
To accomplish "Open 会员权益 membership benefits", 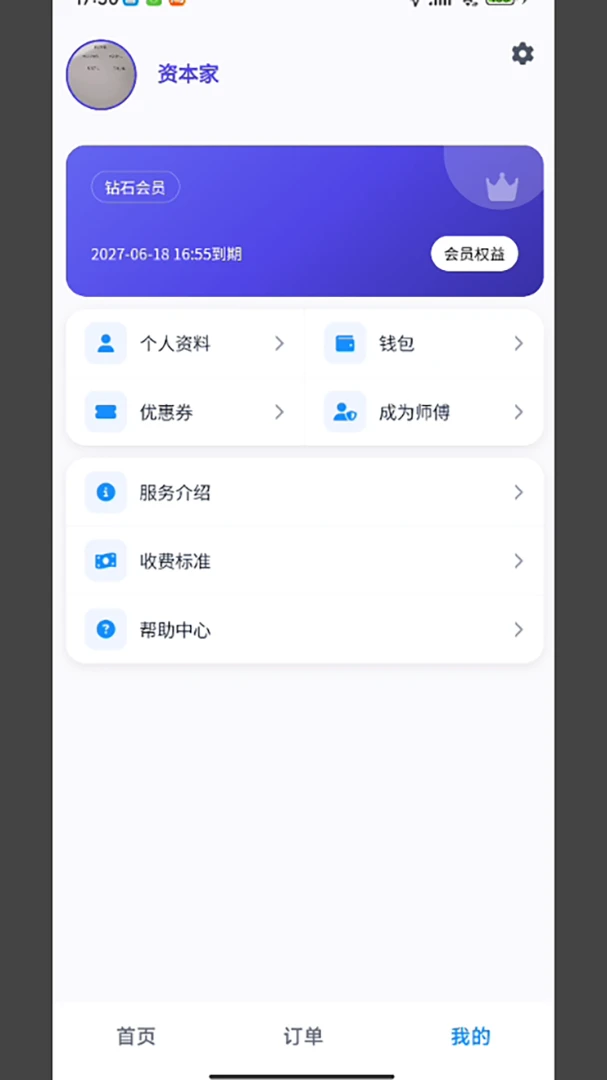I will pos(474,254).
